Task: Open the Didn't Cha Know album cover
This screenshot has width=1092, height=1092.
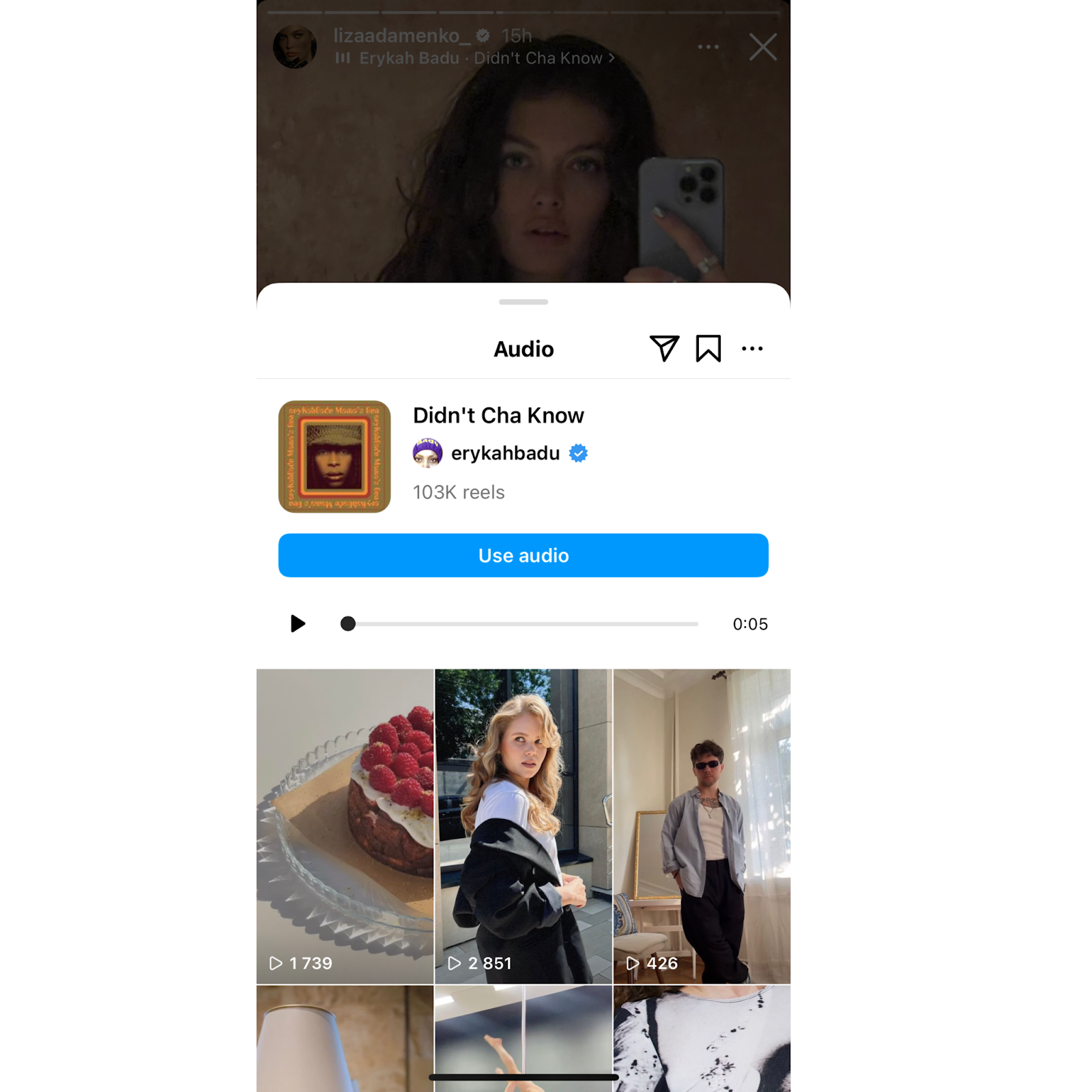Action: (334, 457)
